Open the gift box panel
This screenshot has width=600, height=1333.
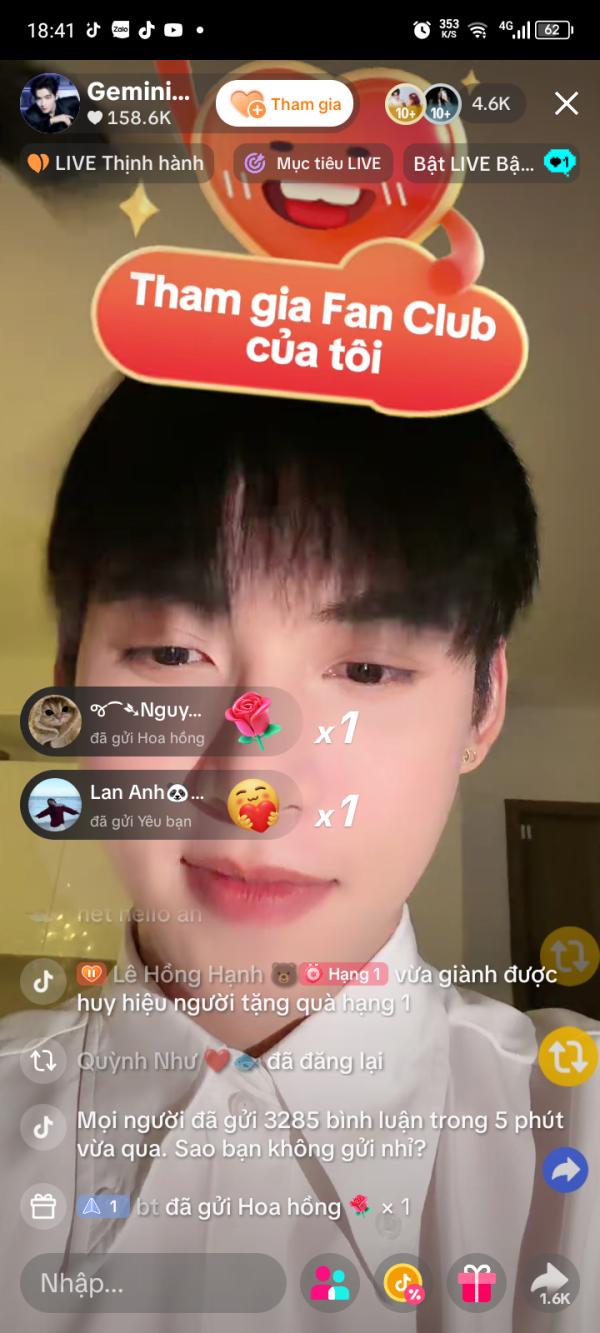[x=477, y=1283]
